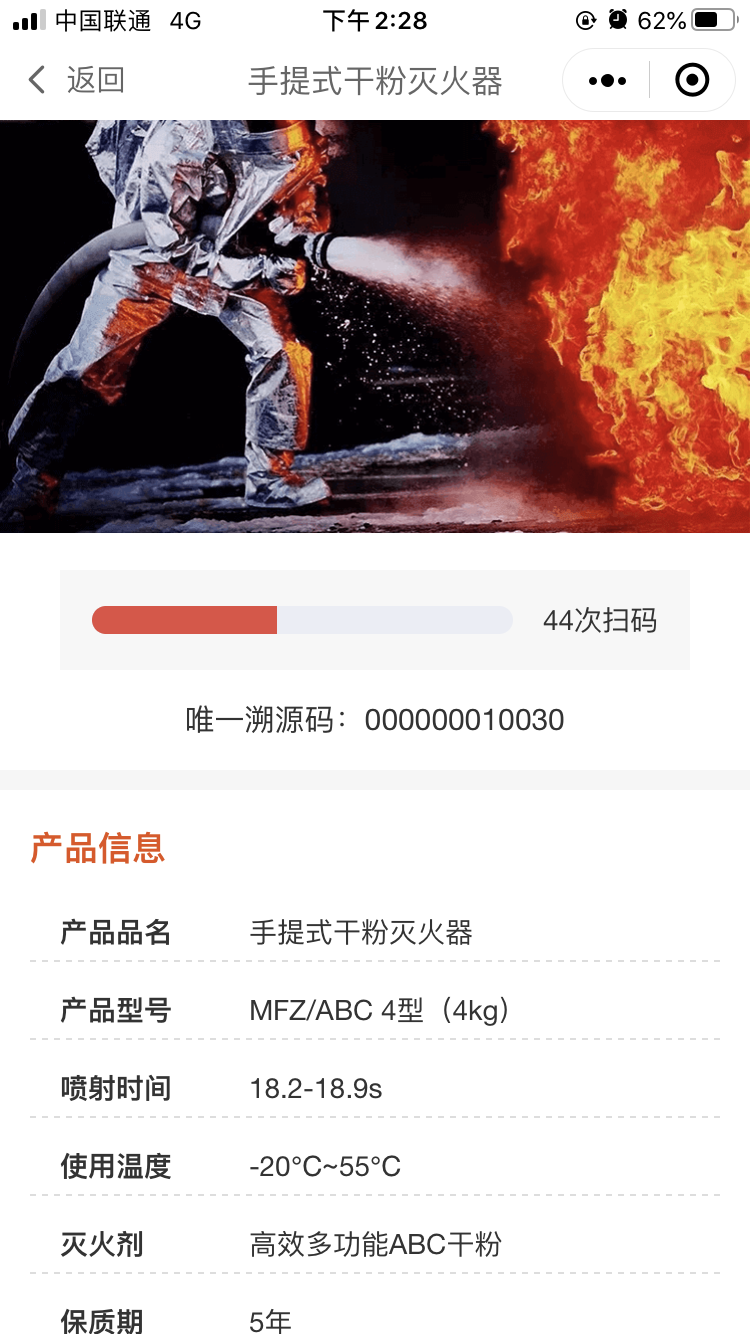Open the mini program overflow menu

[x=607, y=80]
